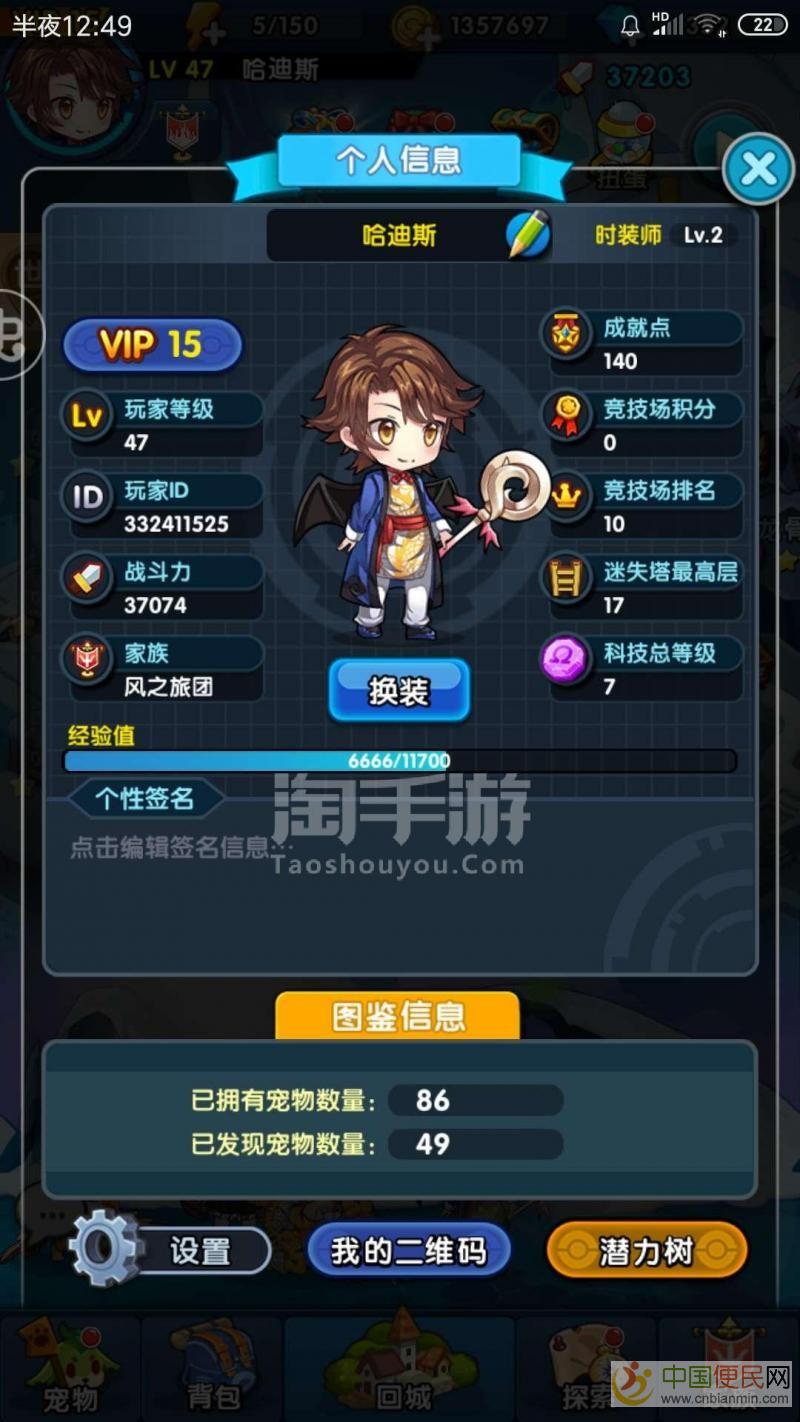Edit the 个性签名 signature text
800x1422 pixels.
point(180,849)
